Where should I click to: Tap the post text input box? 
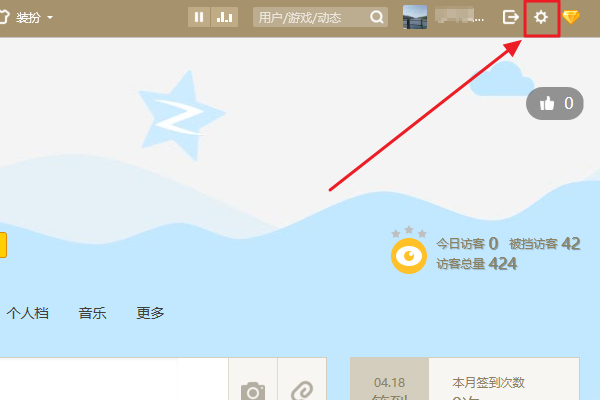point(110,385)
